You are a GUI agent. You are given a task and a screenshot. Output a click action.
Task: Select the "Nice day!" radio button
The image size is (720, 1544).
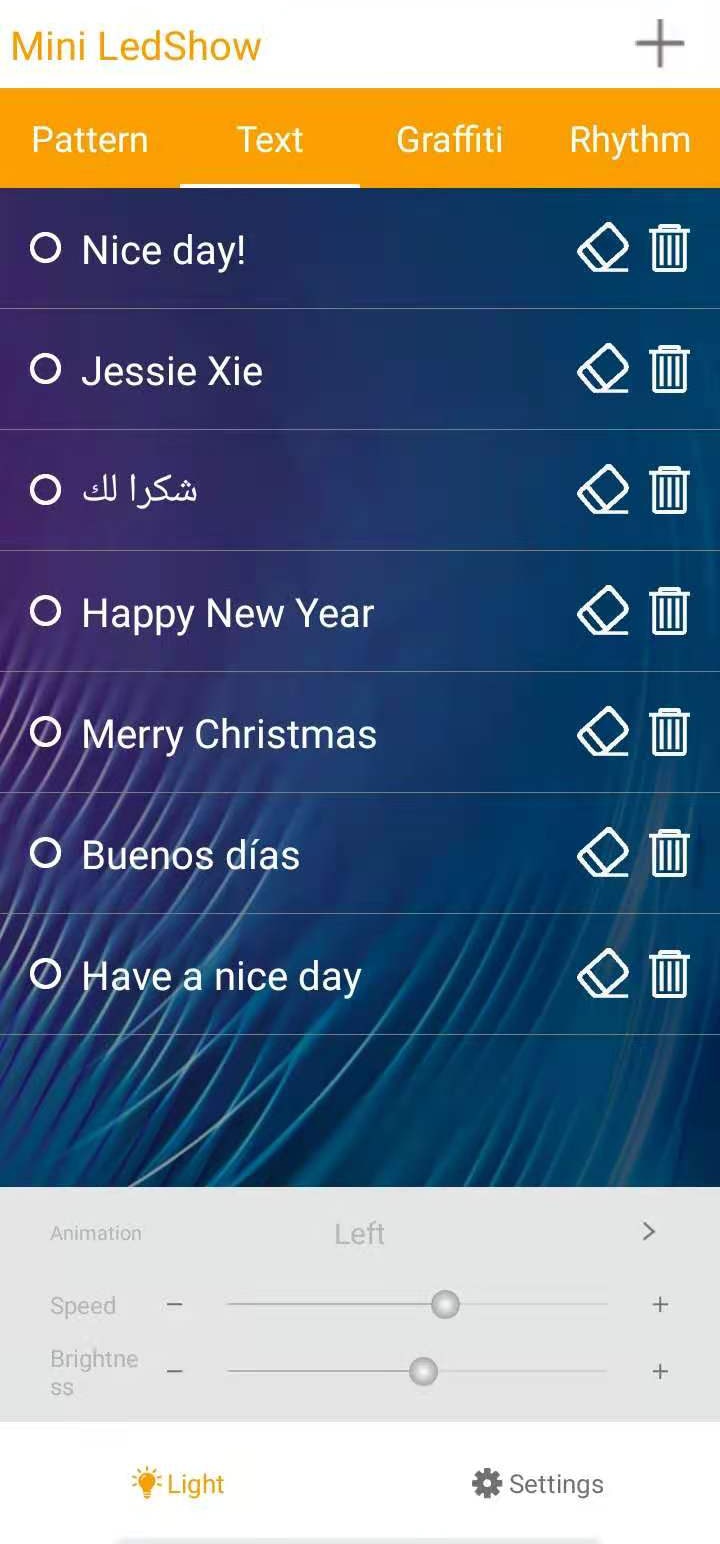46,248
